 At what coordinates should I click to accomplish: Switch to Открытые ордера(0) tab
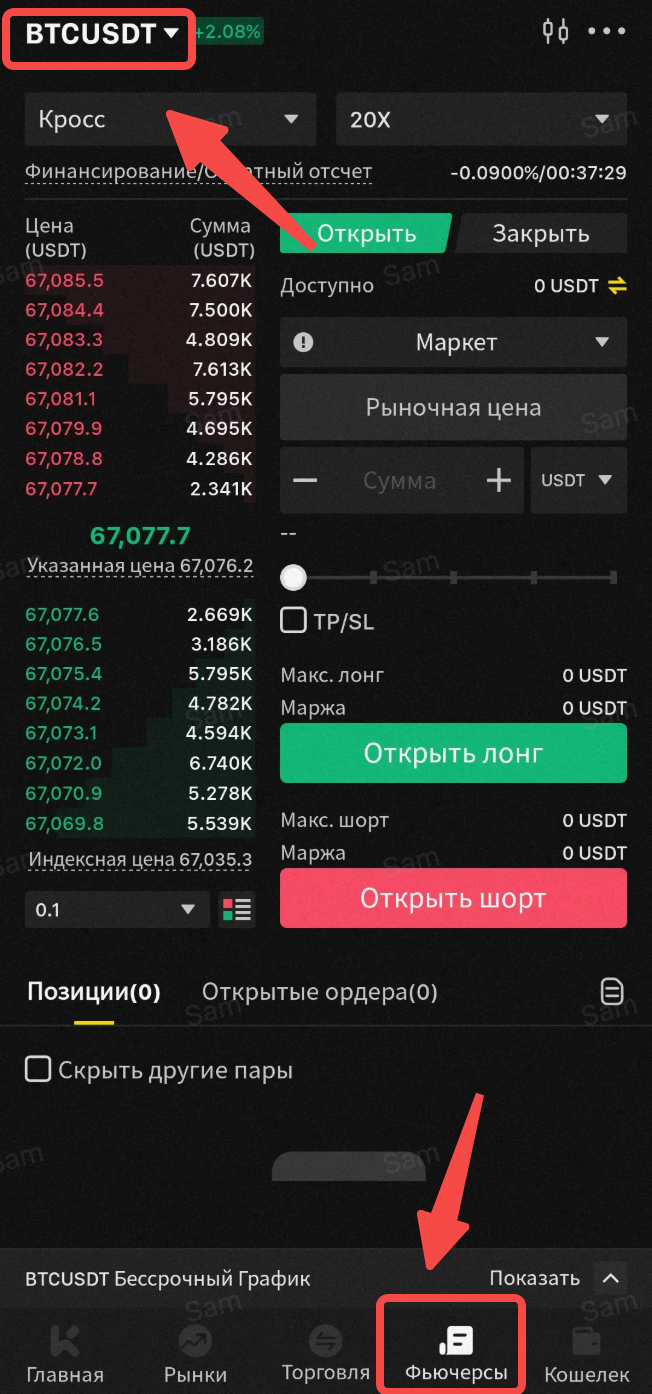pos(320,992)
